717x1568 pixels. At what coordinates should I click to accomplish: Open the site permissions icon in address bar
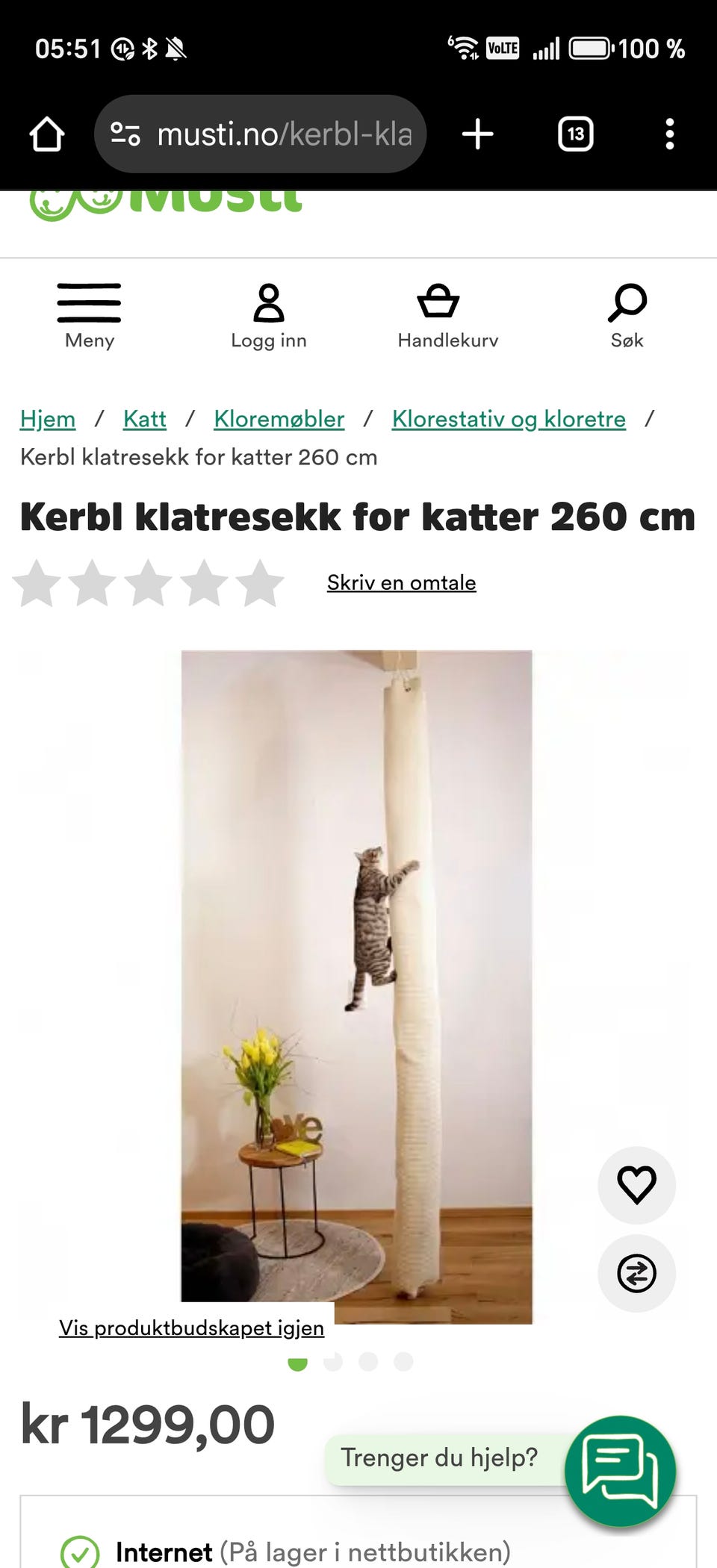(125, 133)
